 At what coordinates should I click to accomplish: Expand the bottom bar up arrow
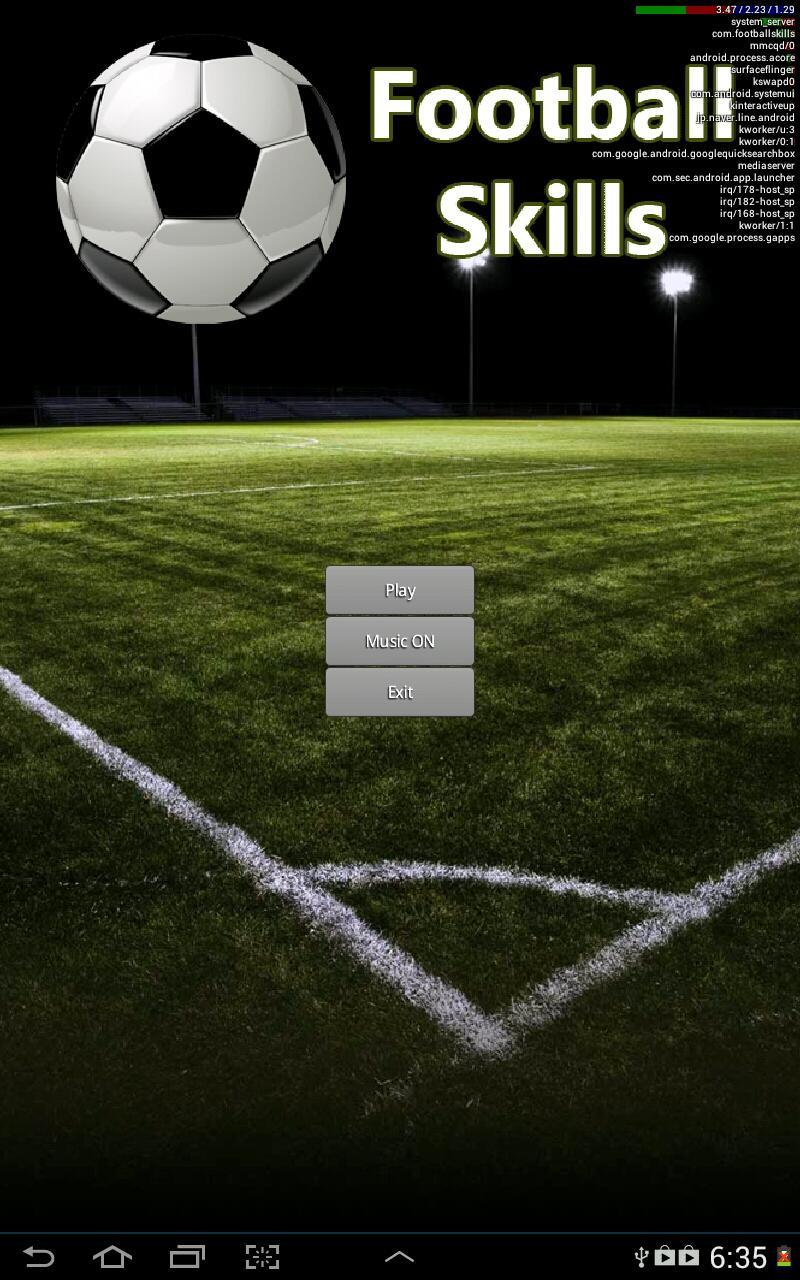pyautogui.click(x=399, y=1256)
